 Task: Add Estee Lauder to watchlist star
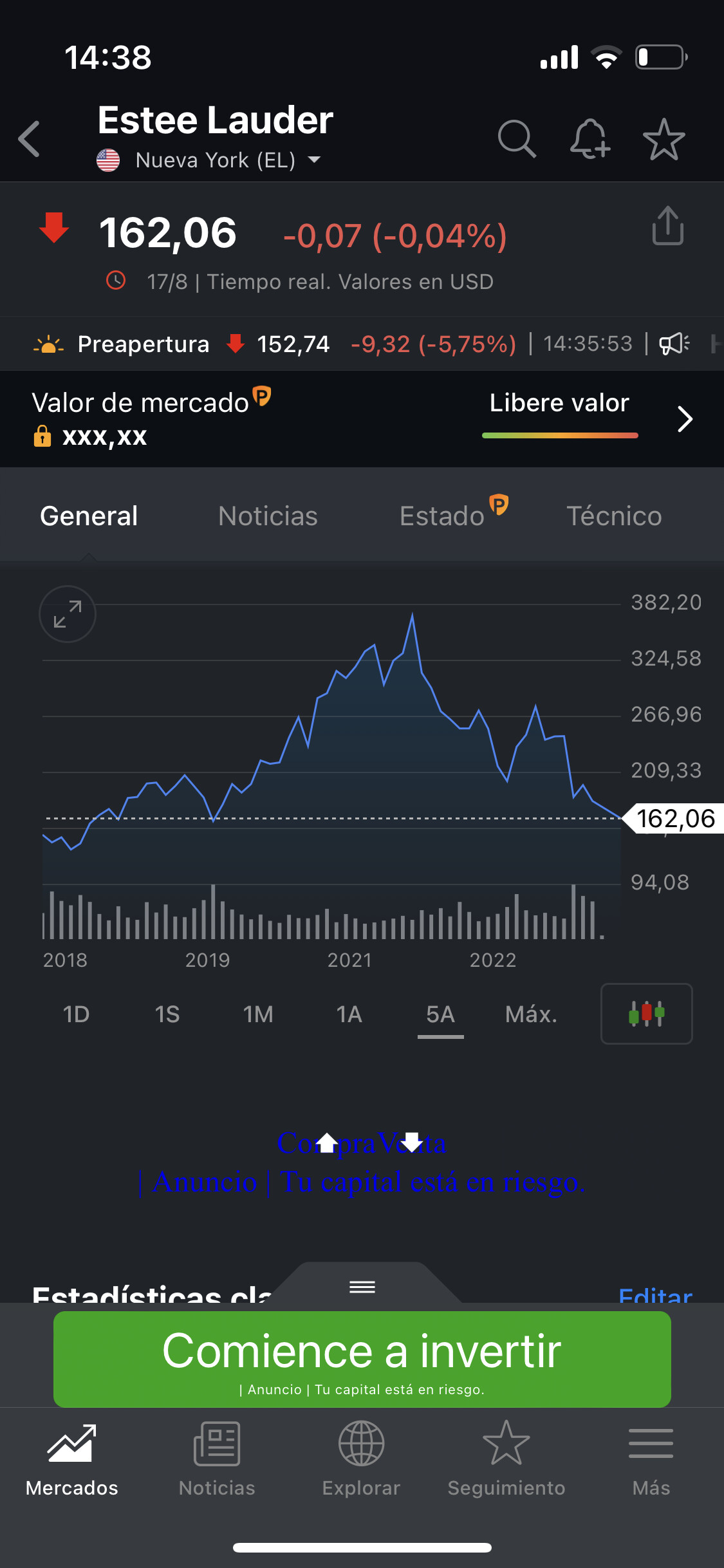click(x=664, y=138)
